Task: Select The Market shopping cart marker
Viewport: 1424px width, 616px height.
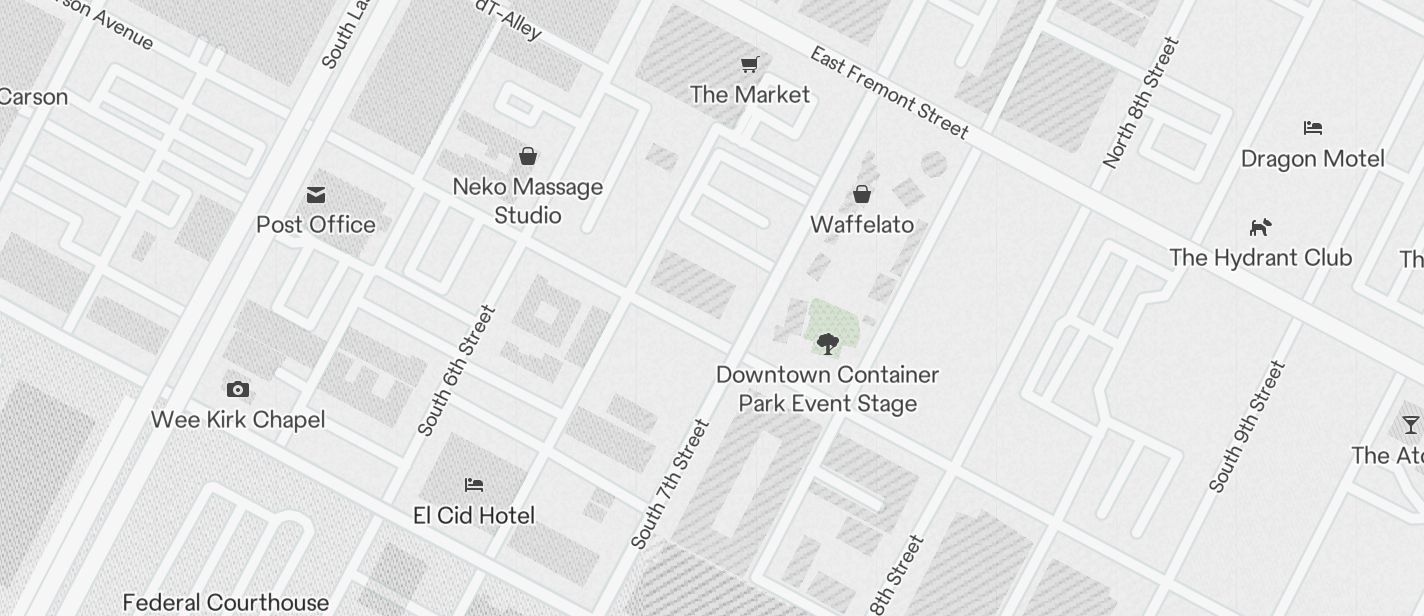Action: click(749, 65)
